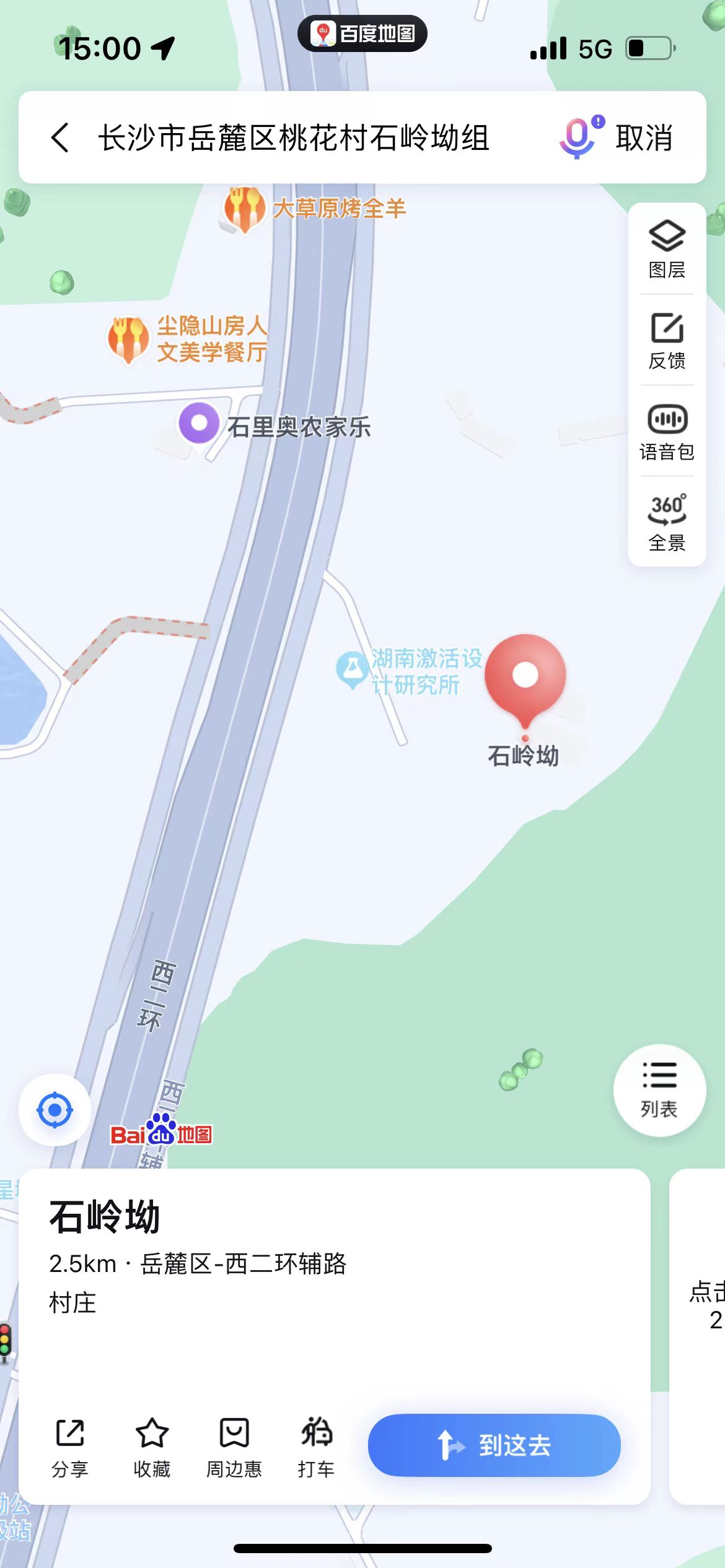
Task: Edit the address in the search field
Action: tap(294, 137)
